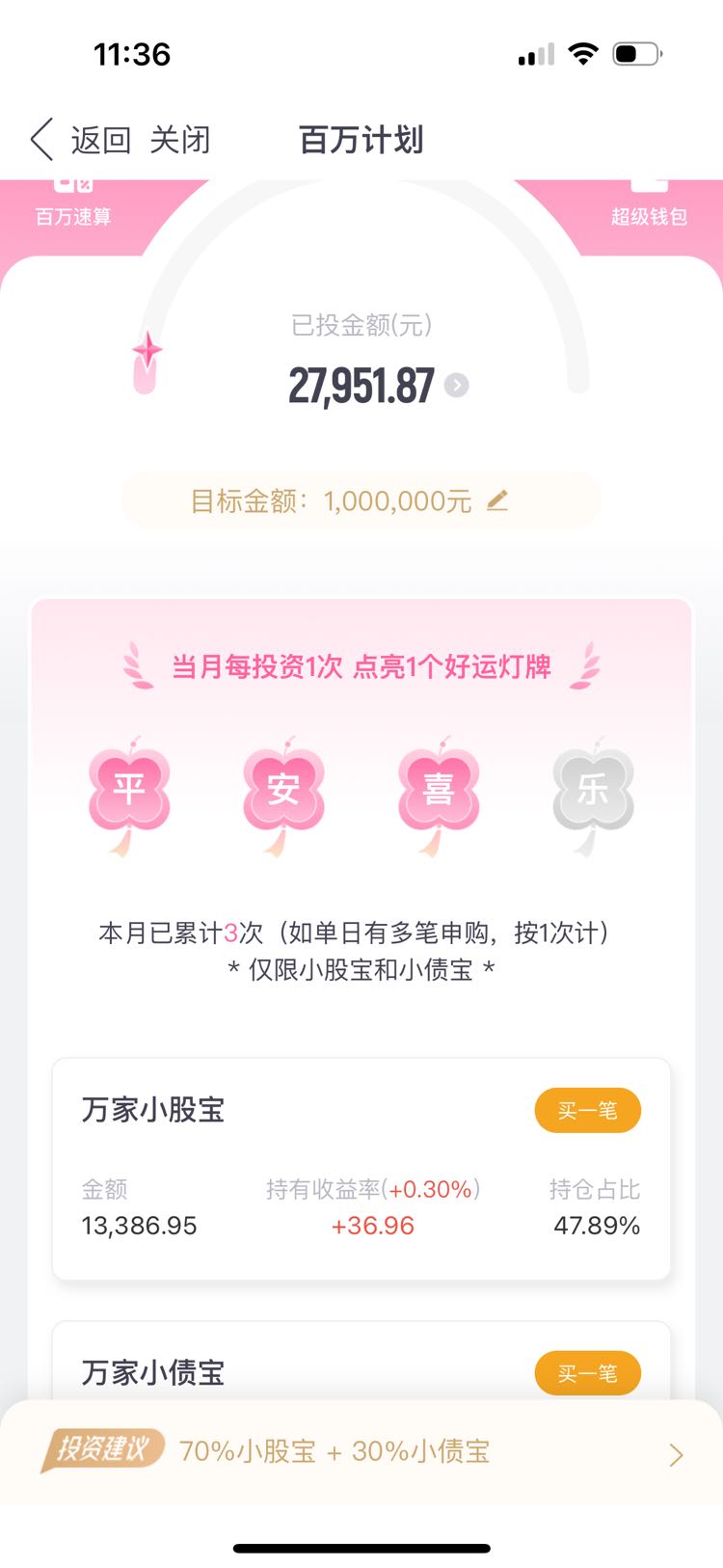The width and height of the screenshot is (723, 1568).
Task: Edit the 目标金额 target amount
Action: (497, 500)
